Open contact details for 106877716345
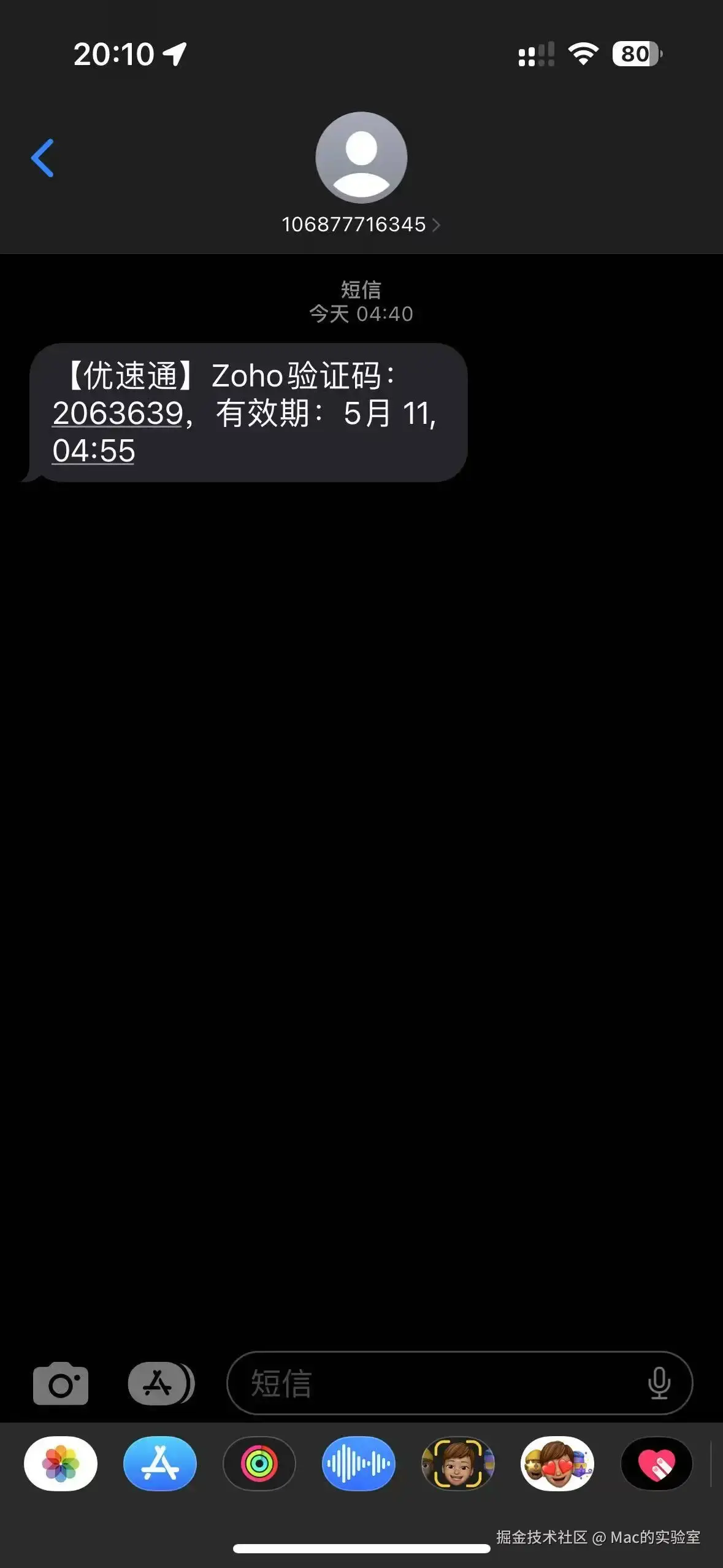This screenshot has height=1568, width=723. pyautogui.click(x=361, y=225)
